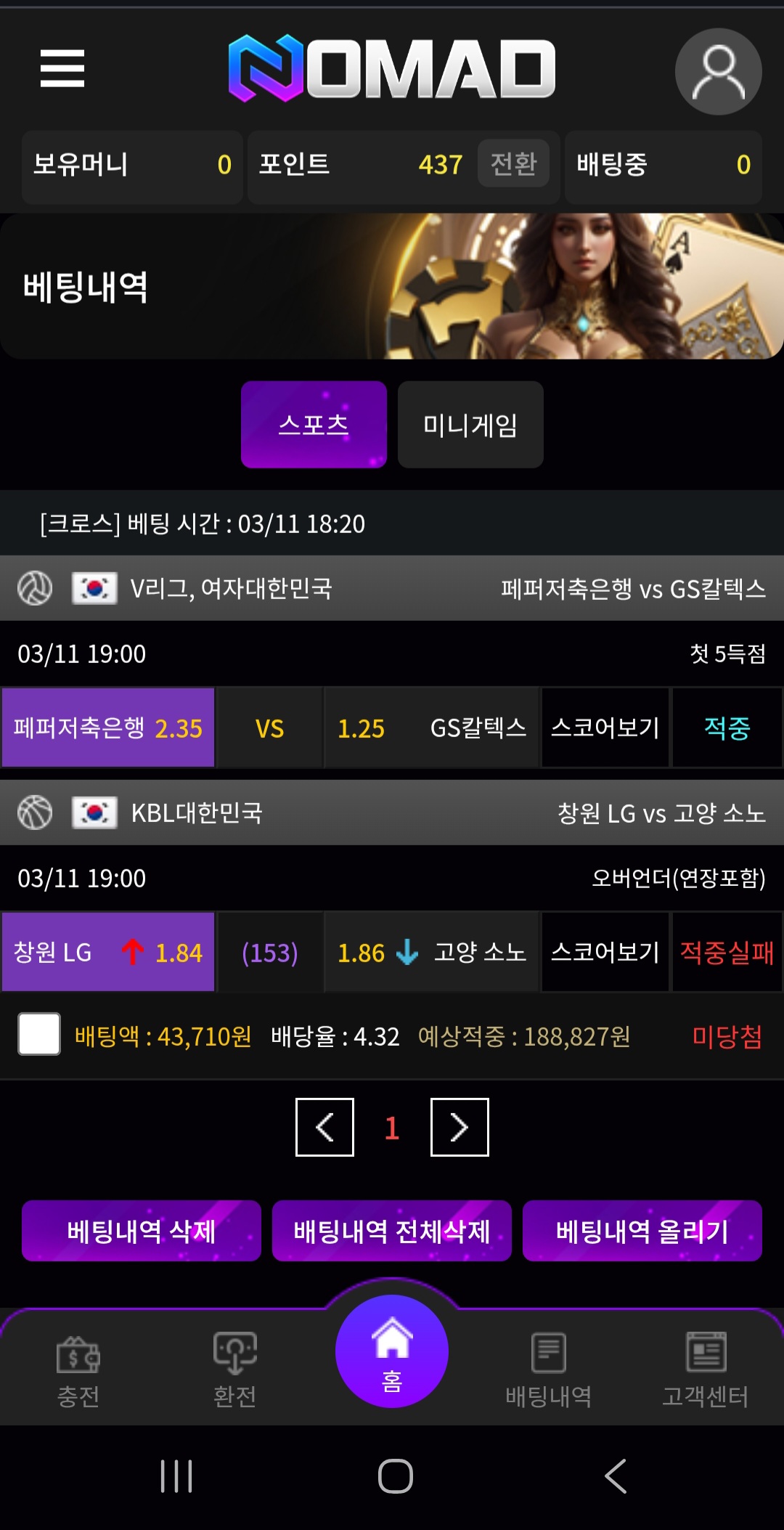This screenshot has height=1530, width=784.
Task: Go to 홈 from the bottom bar
Action: [x=392, y=1351]
